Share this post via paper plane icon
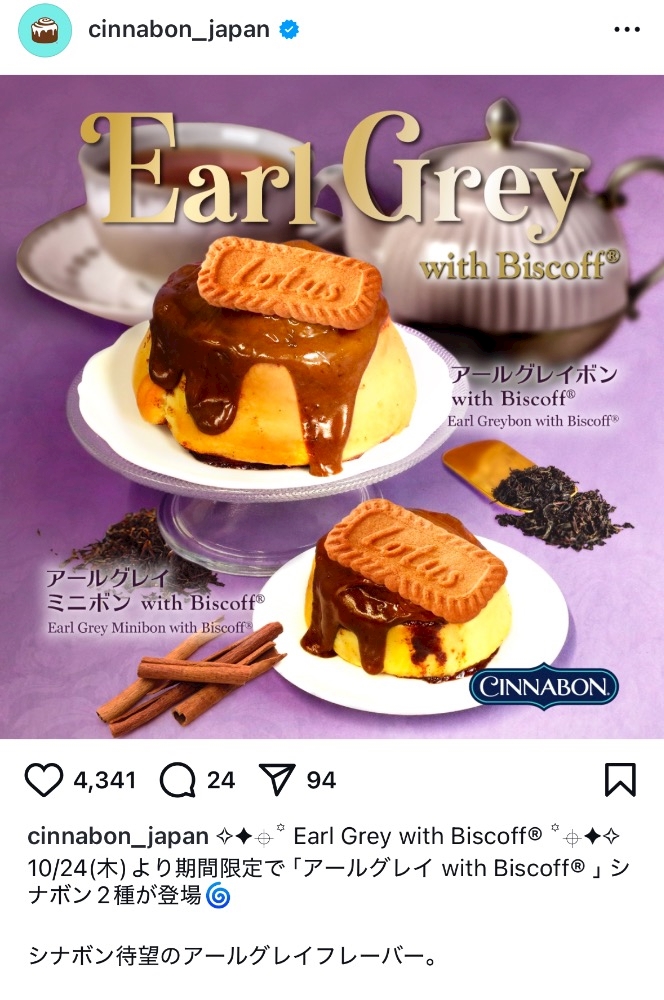The image size is (664, 1000). pyautogui.click(x=278, y=780)
